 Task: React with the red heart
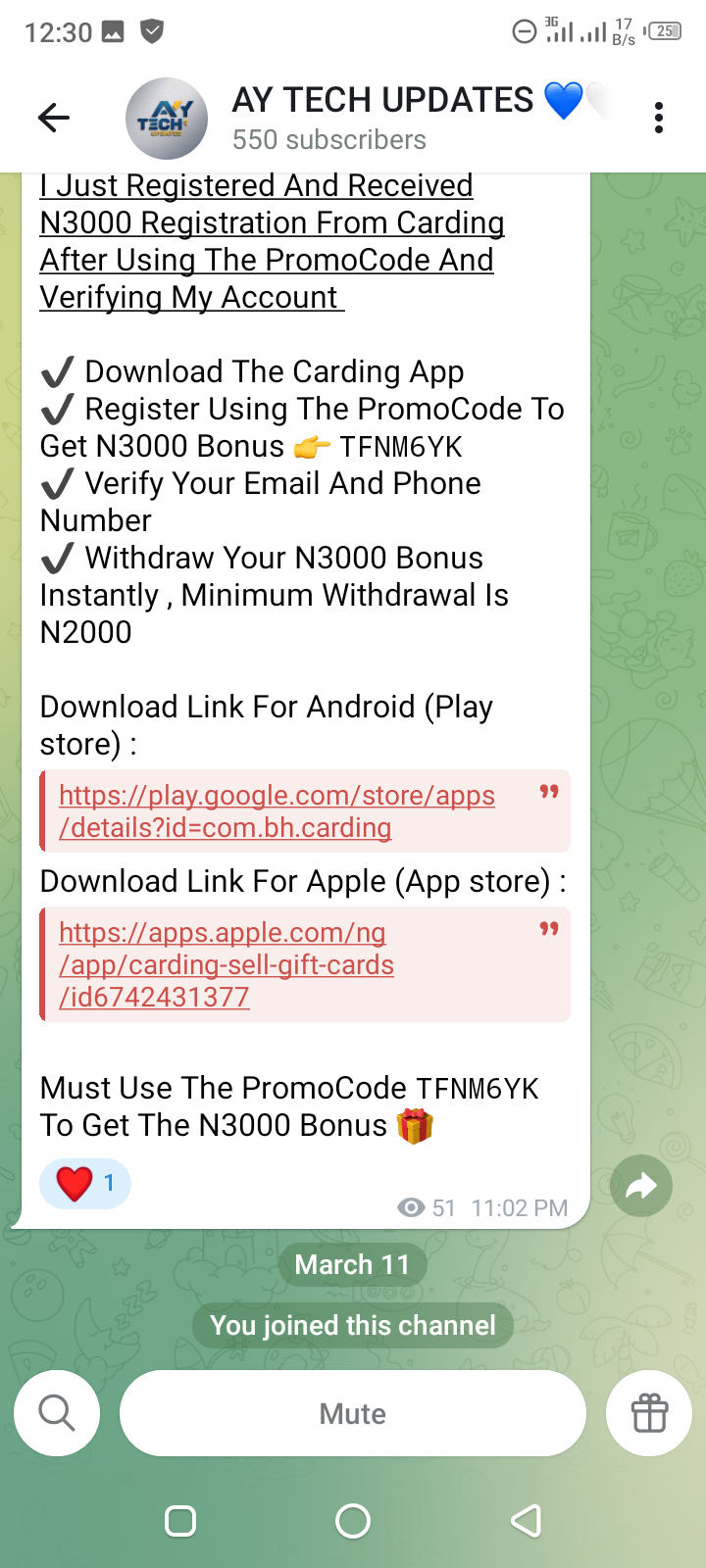click(x=84, y=1184)
